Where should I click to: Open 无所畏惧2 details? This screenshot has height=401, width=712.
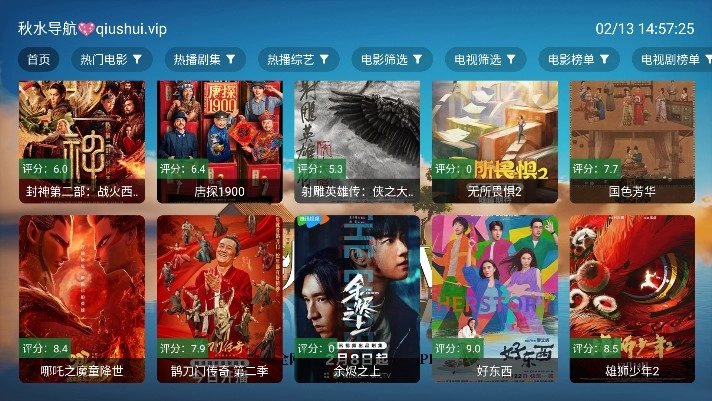click(x=494, y=140)
